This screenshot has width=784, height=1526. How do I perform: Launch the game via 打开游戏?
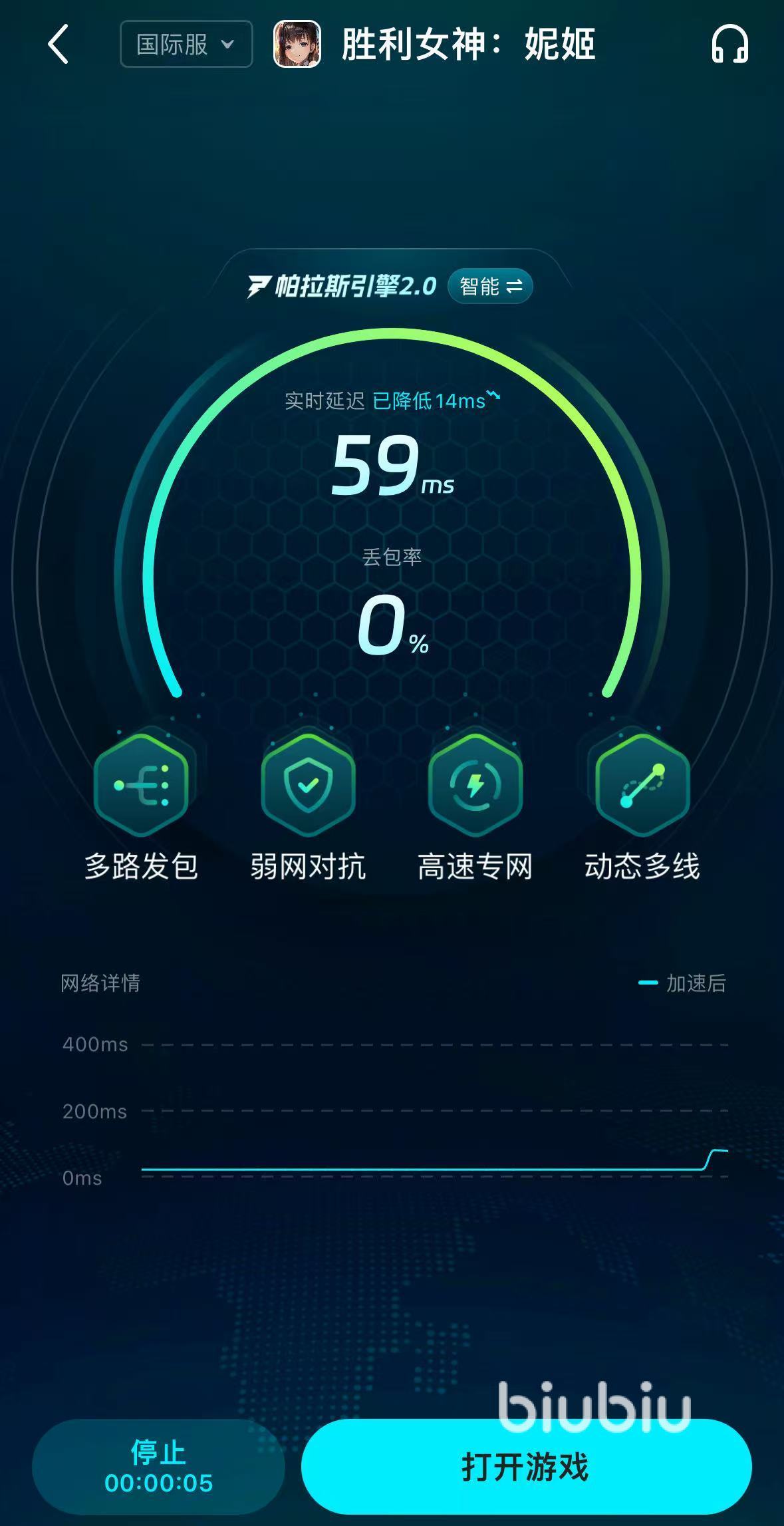click(x=525, y=1467)
